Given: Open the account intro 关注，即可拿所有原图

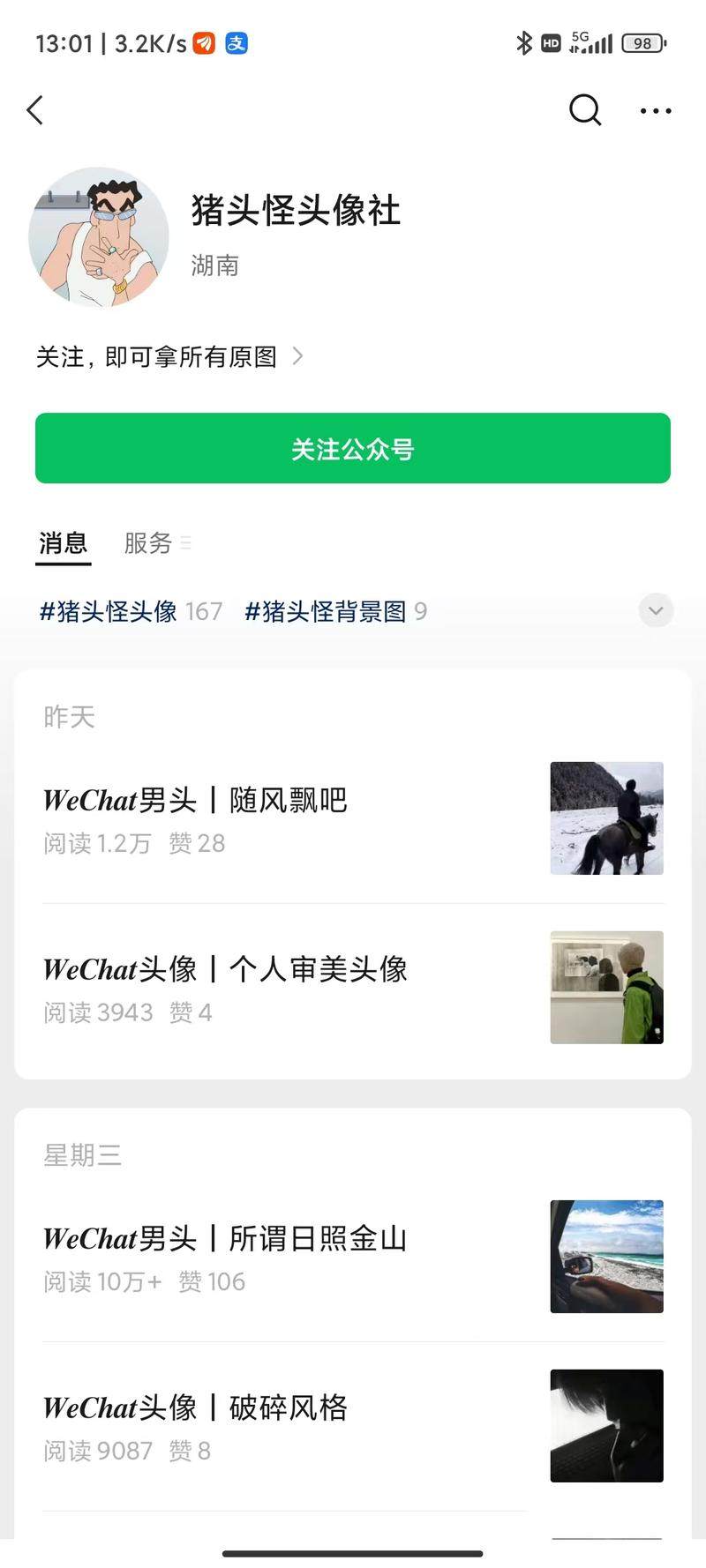Looking at the screenshot, I should 168,356.
